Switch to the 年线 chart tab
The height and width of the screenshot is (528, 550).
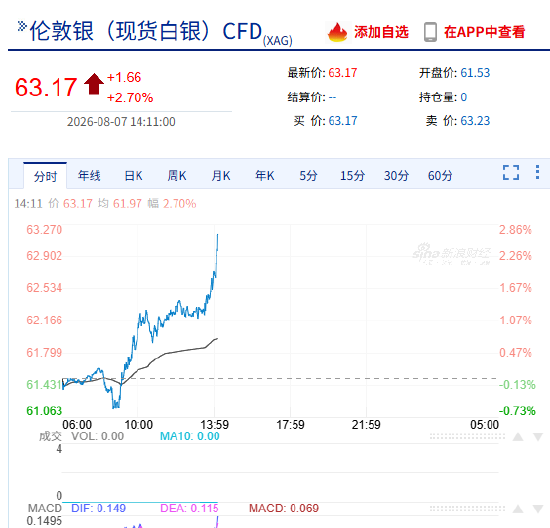point(89,175)
